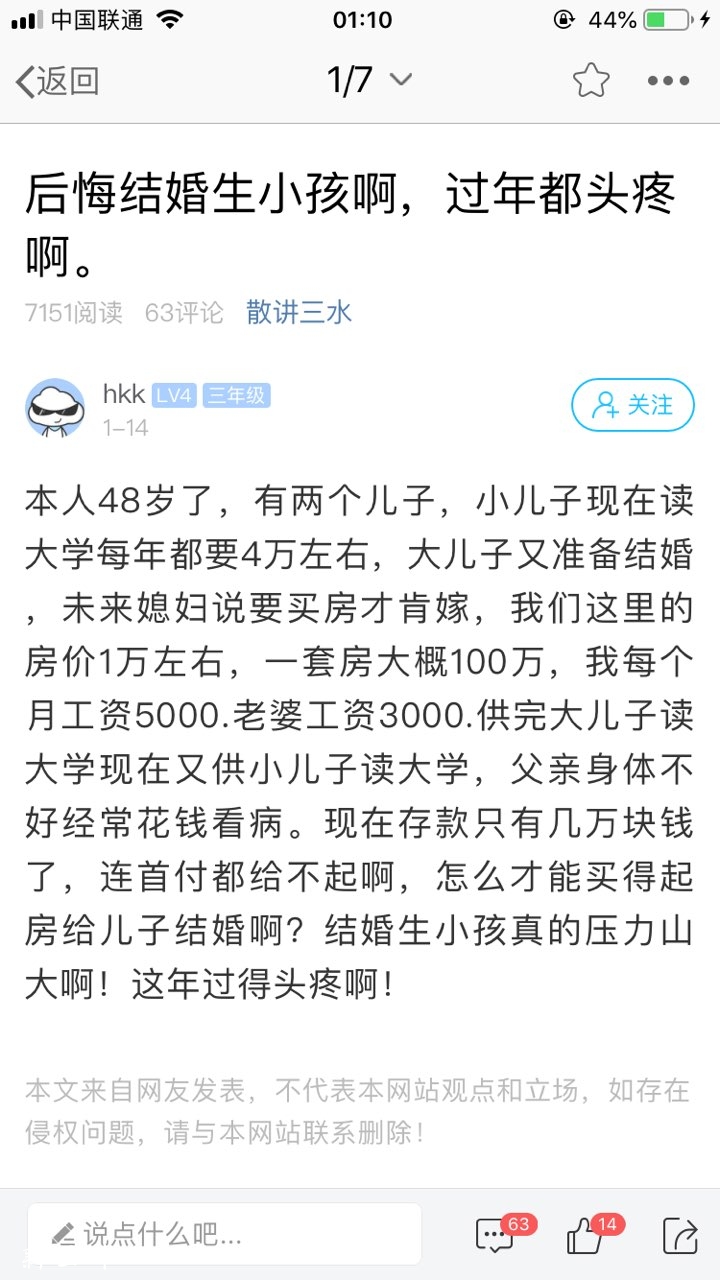Expand the 1/7 page selector
Image resolution: width=720 pixels, height=1280 pixels.
point(369,80)
